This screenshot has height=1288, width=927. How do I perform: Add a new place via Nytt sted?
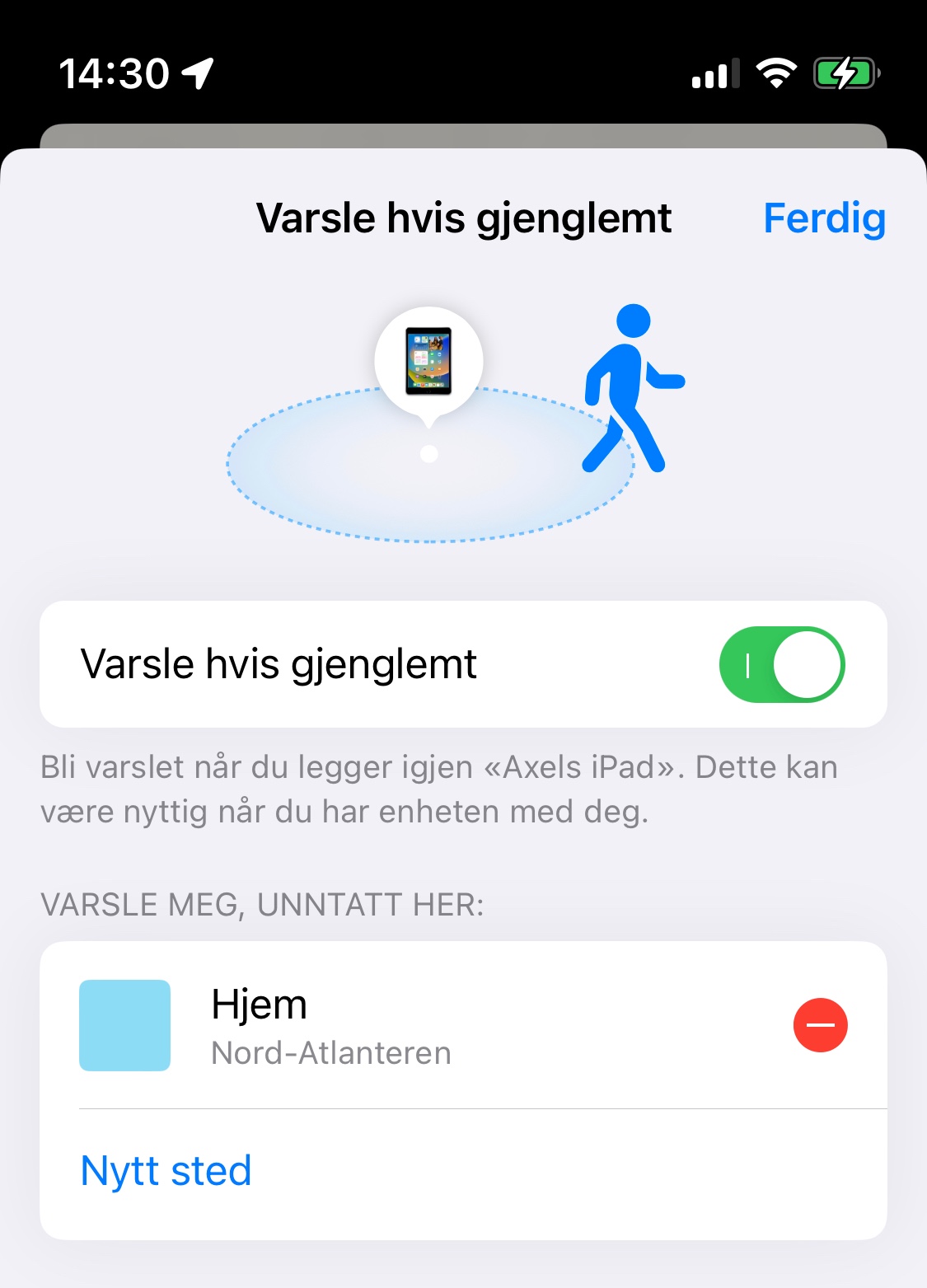click(x=166, y=1171)
